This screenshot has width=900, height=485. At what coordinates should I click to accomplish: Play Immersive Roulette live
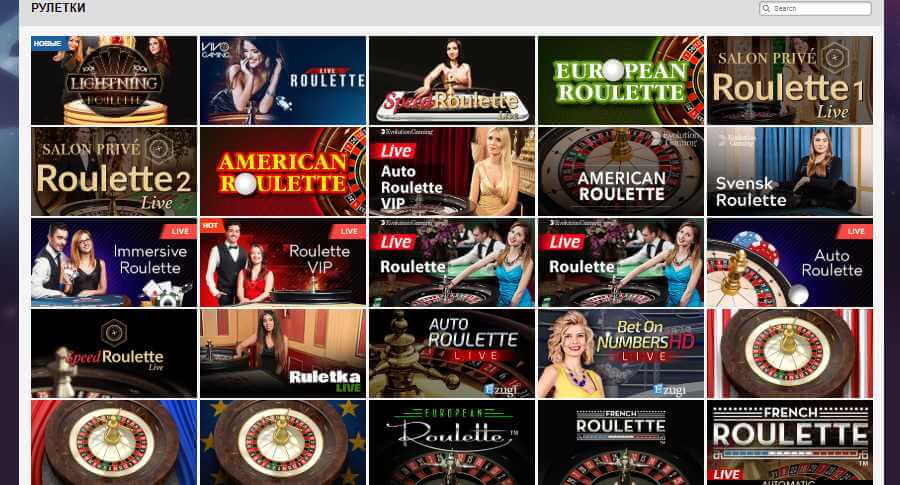click(x=114, y=262)
